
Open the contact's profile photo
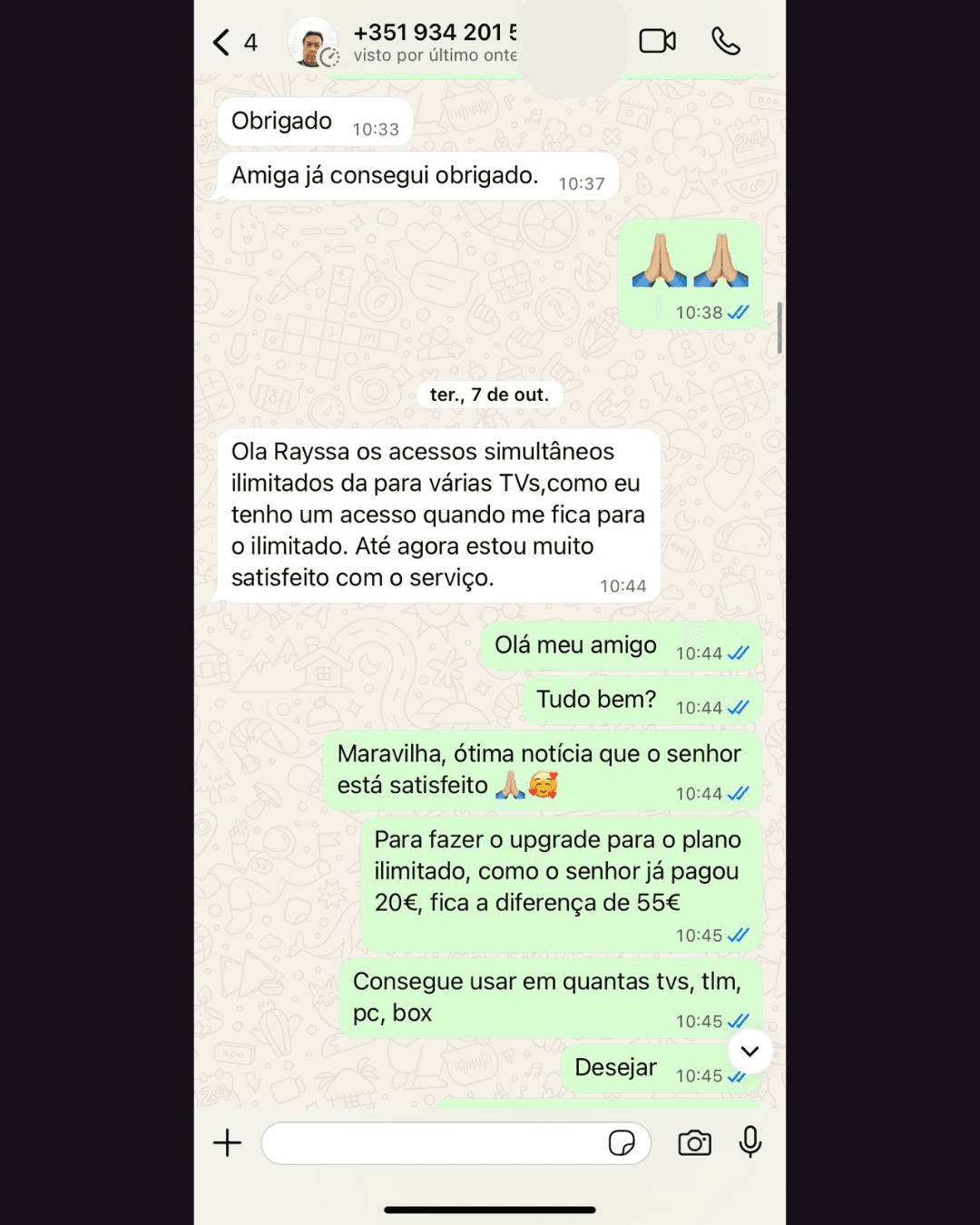312,43
